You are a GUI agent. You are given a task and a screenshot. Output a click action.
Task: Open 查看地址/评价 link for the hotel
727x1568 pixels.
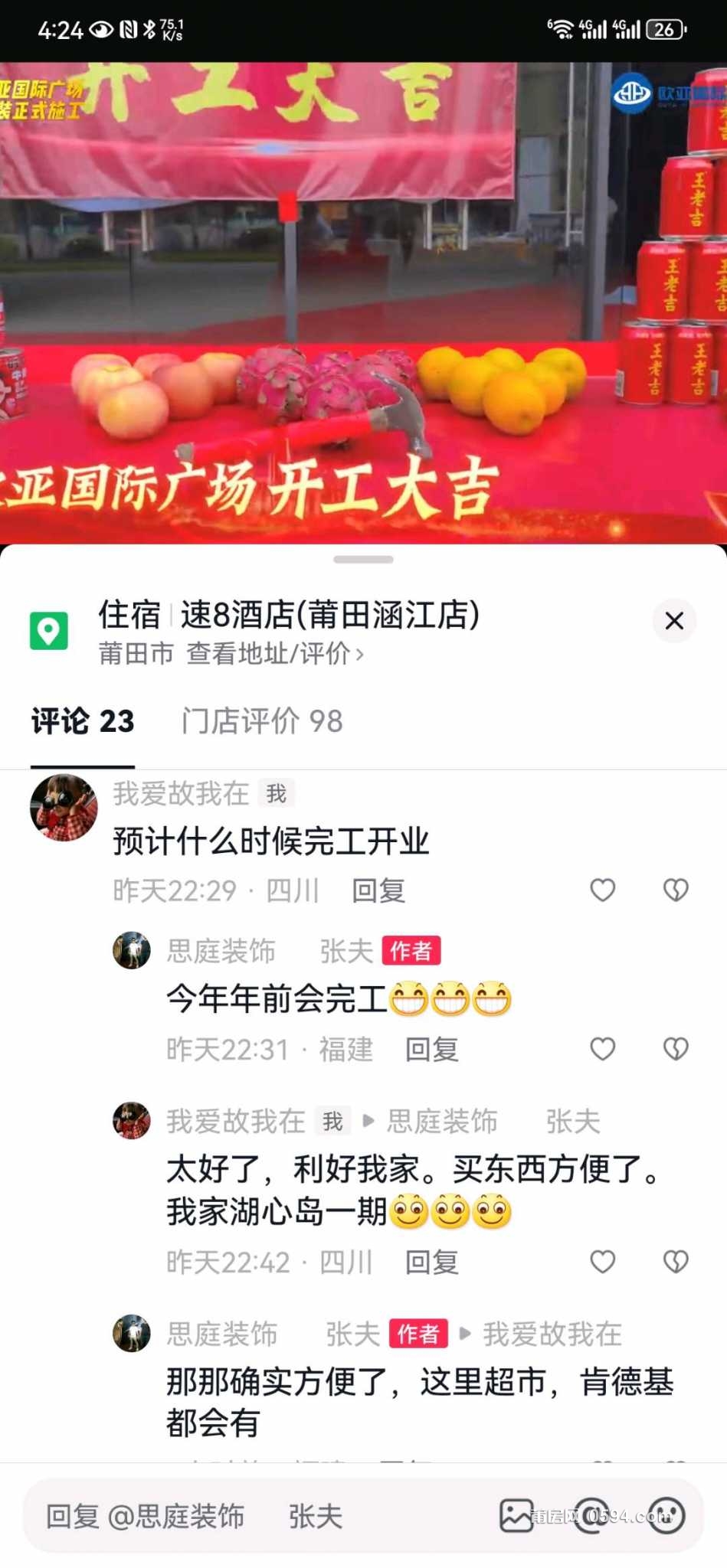coord(274,654)
